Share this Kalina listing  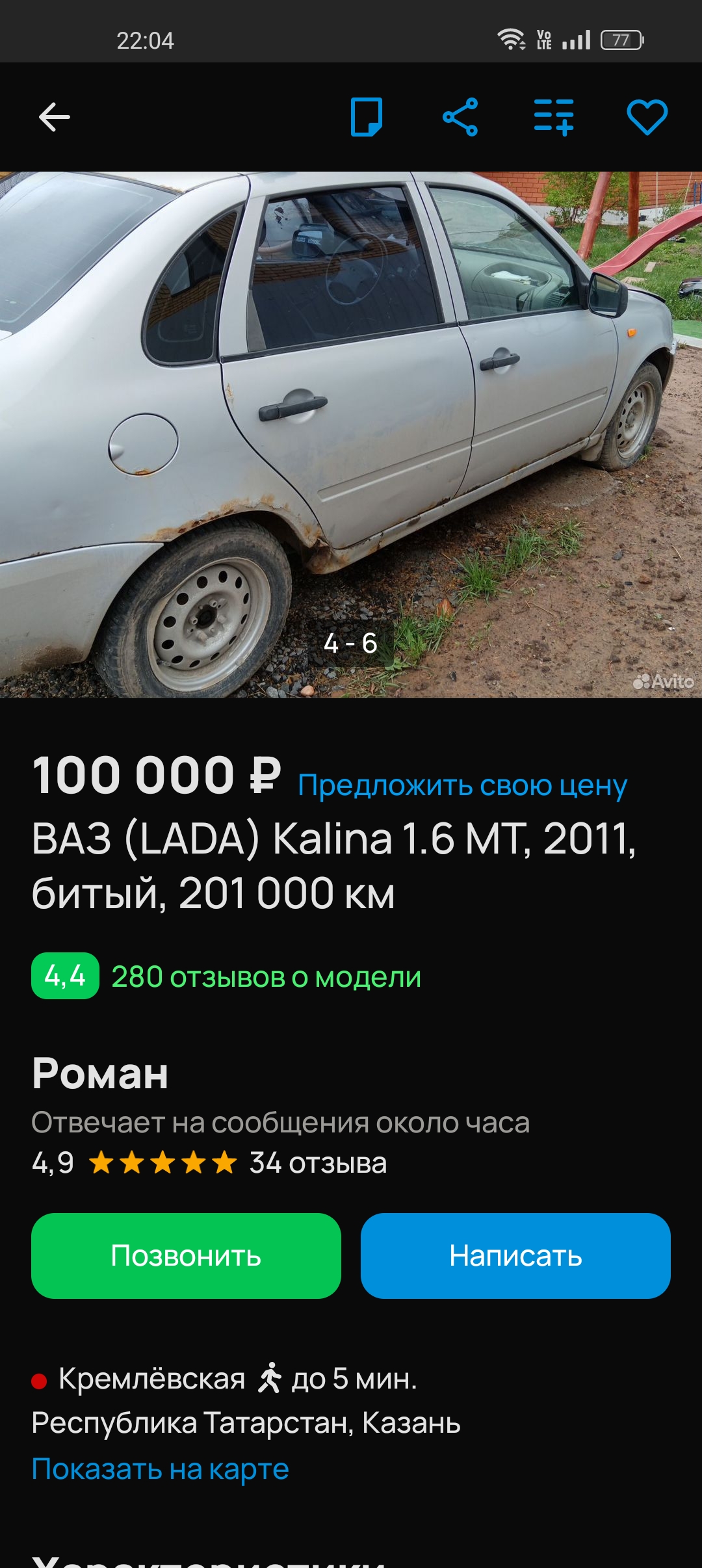click(460, 118)
